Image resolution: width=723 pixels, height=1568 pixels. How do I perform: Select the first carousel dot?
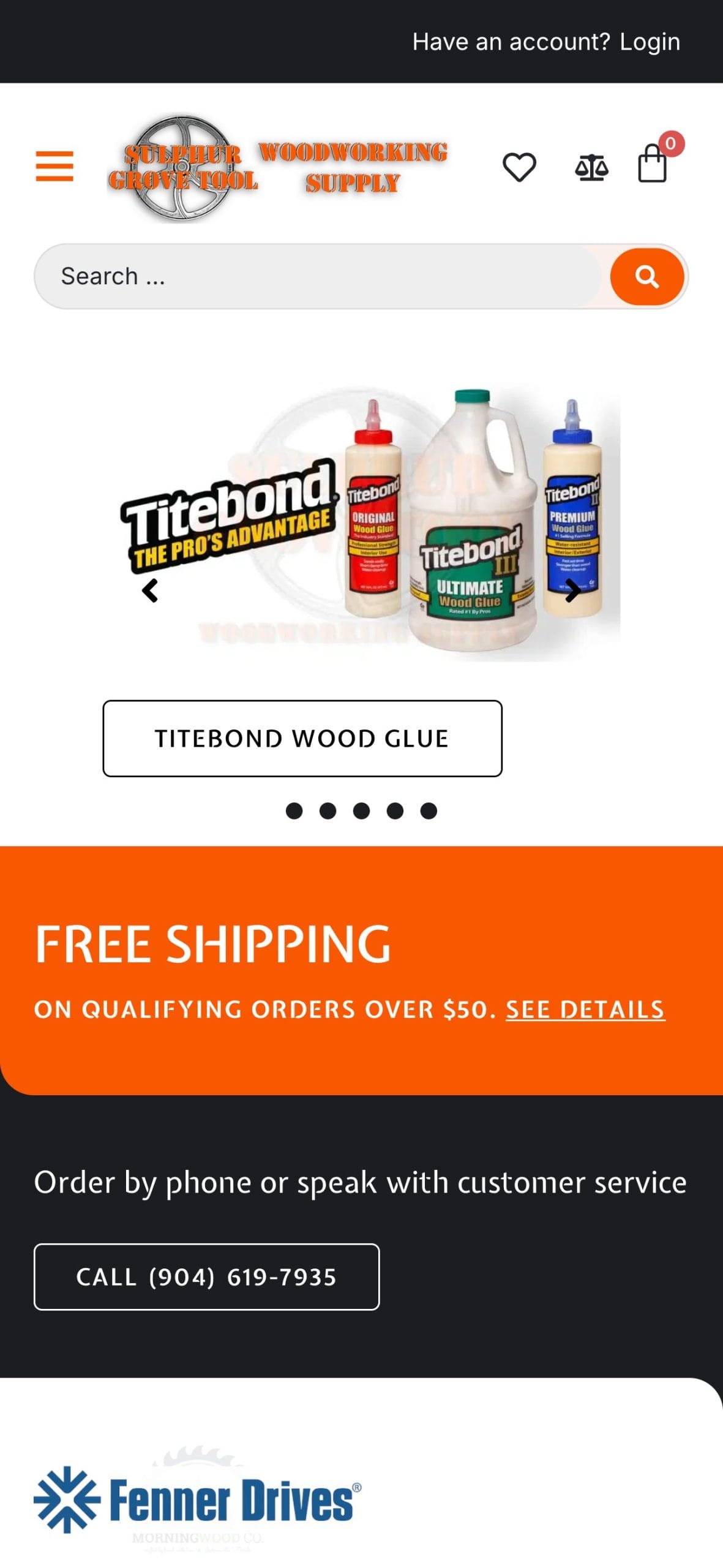coord(294,810)
